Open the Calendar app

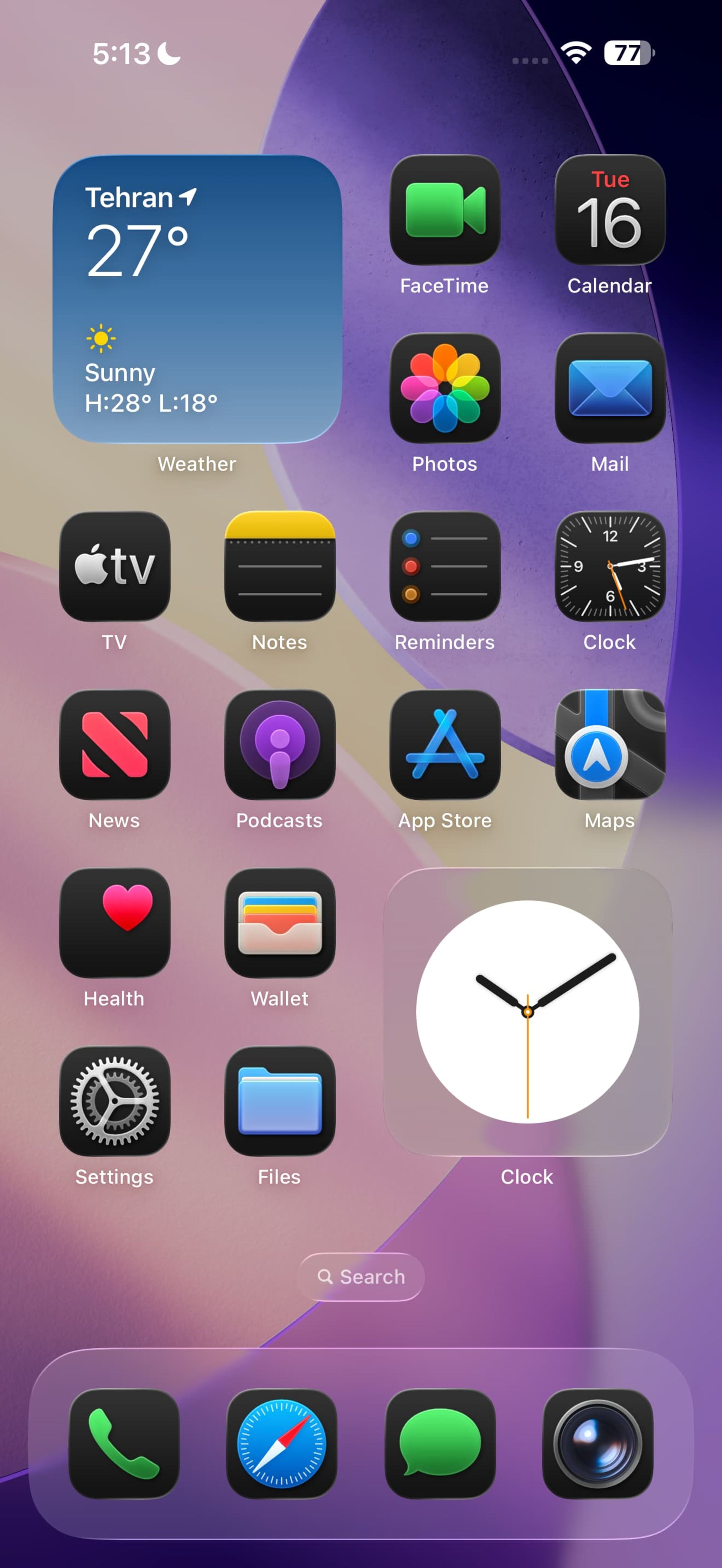pos(610,210)
